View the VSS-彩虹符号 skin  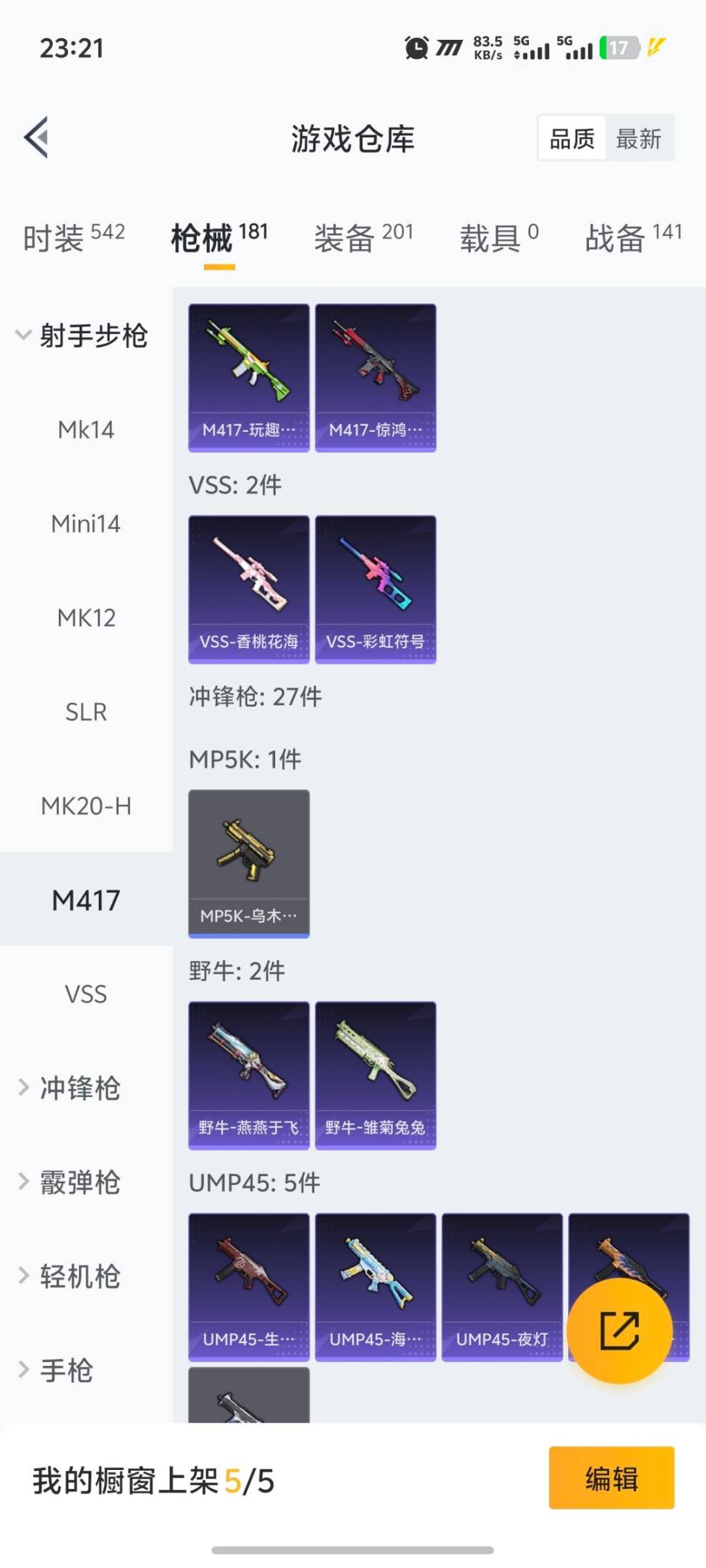(375, 589)
